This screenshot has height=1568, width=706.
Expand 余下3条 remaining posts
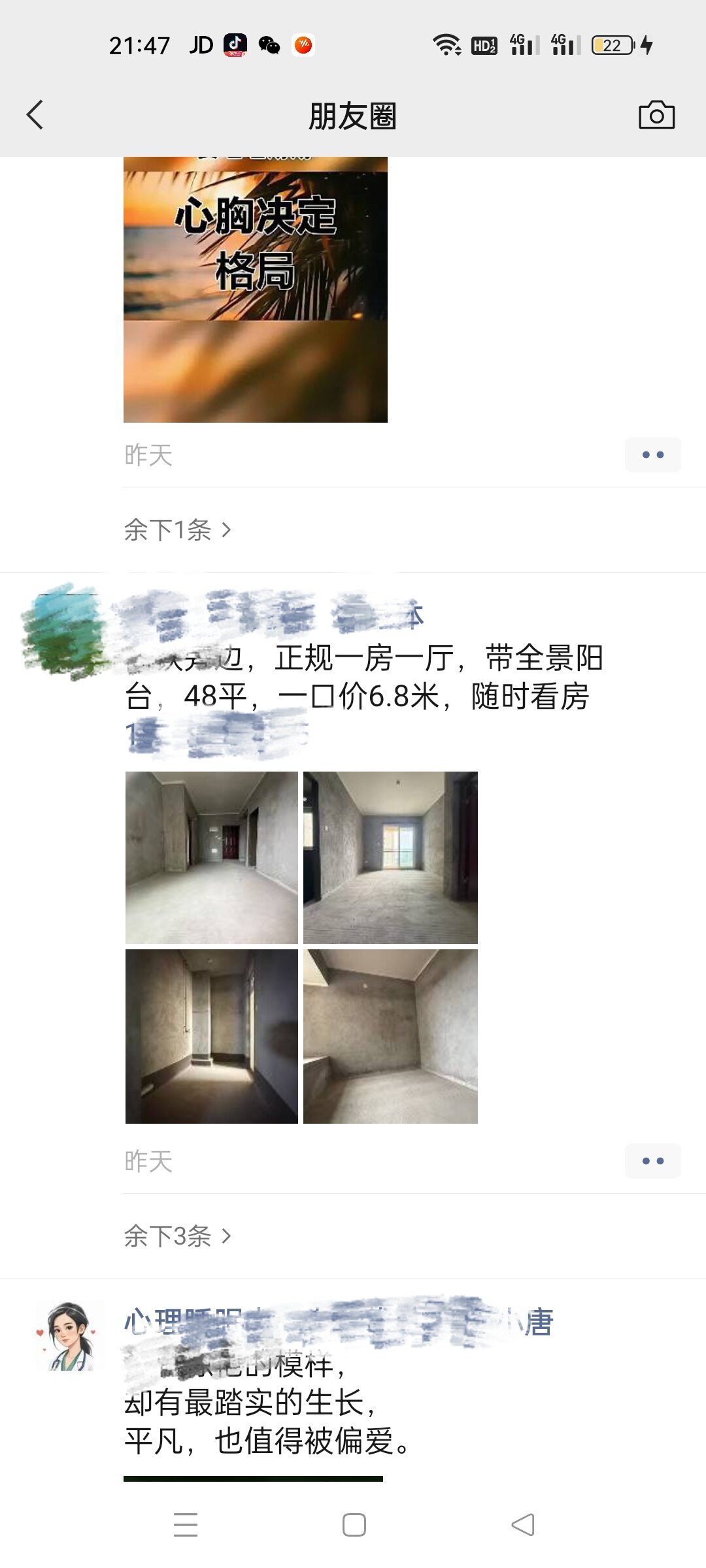pos(177,1236)
